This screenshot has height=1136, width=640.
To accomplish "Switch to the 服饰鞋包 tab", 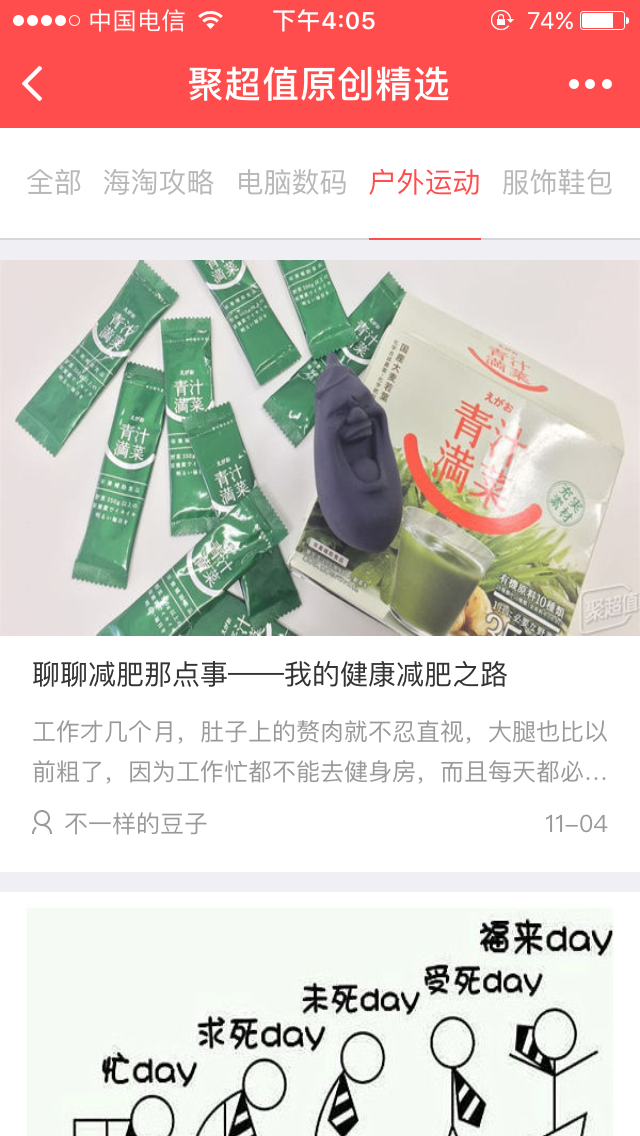I will [556, 183].
